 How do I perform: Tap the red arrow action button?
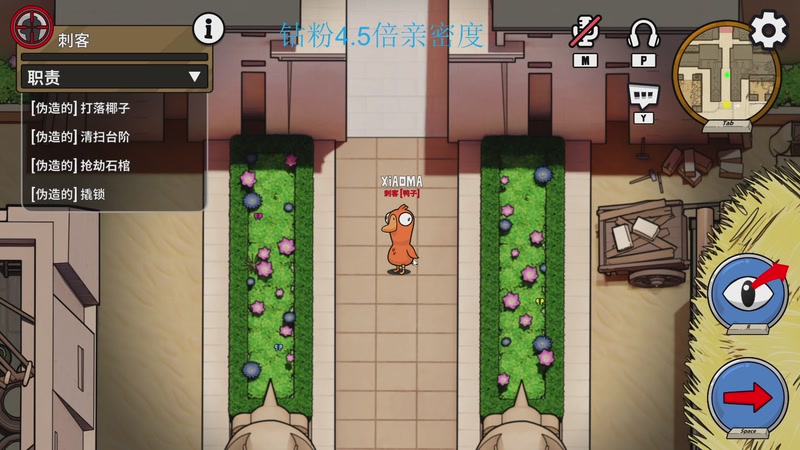tap(746, 394)
